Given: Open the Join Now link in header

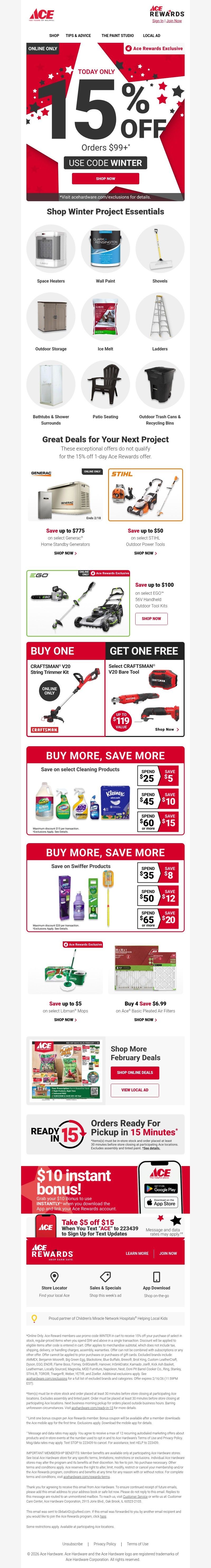Looking at the screenshot, I should coord(174,21).
